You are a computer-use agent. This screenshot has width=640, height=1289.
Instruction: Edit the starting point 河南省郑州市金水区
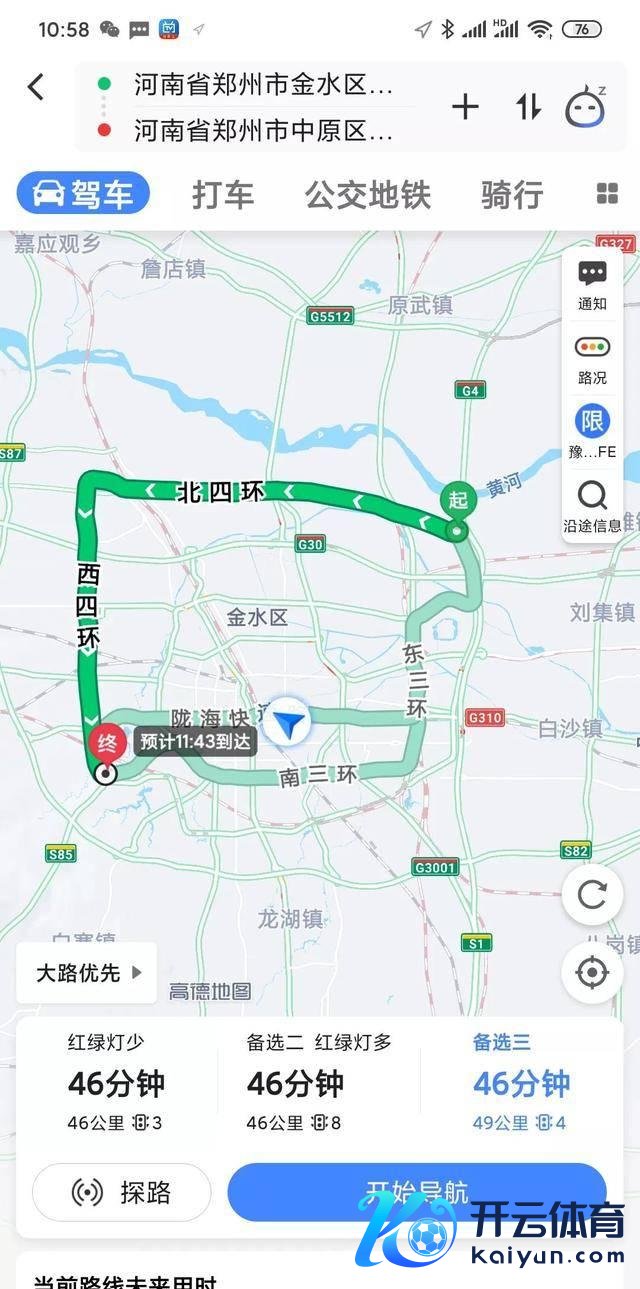[x=262, y=85]
